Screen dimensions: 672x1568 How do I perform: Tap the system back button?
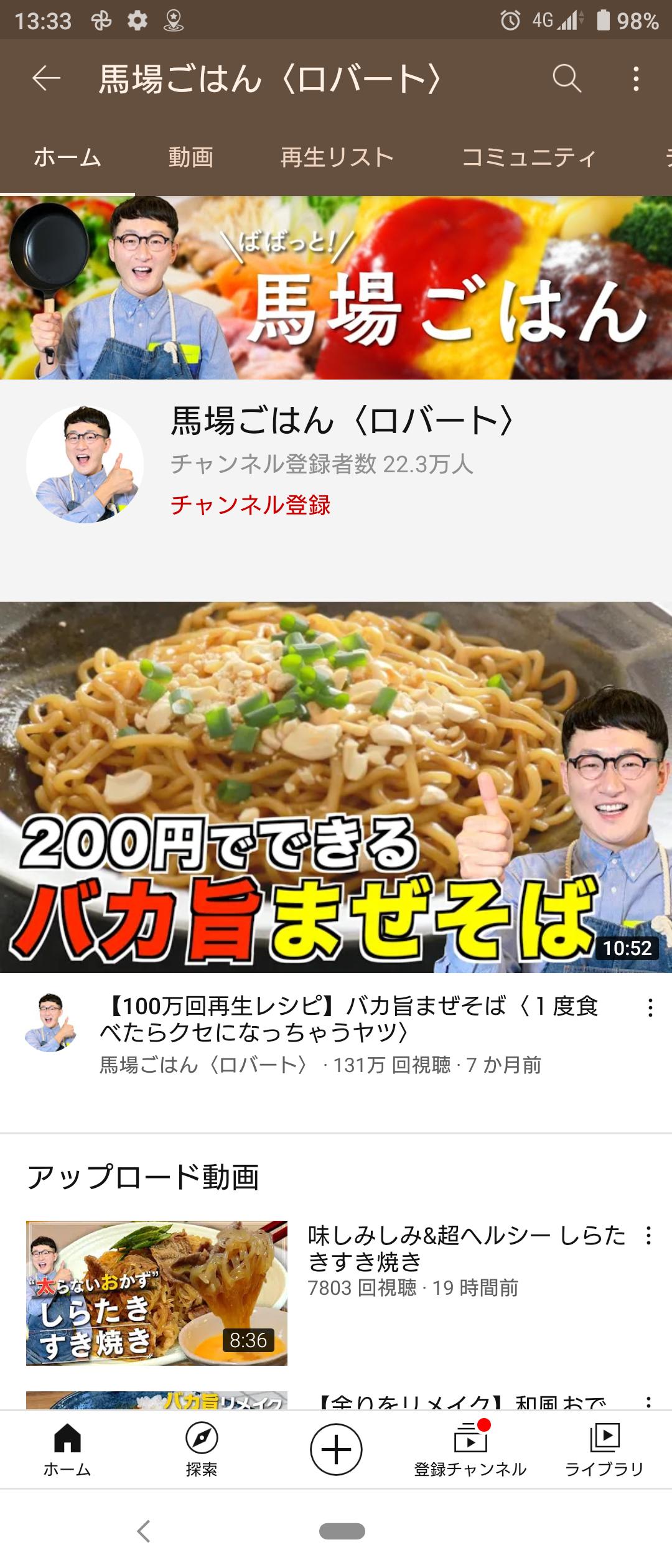144,1531
